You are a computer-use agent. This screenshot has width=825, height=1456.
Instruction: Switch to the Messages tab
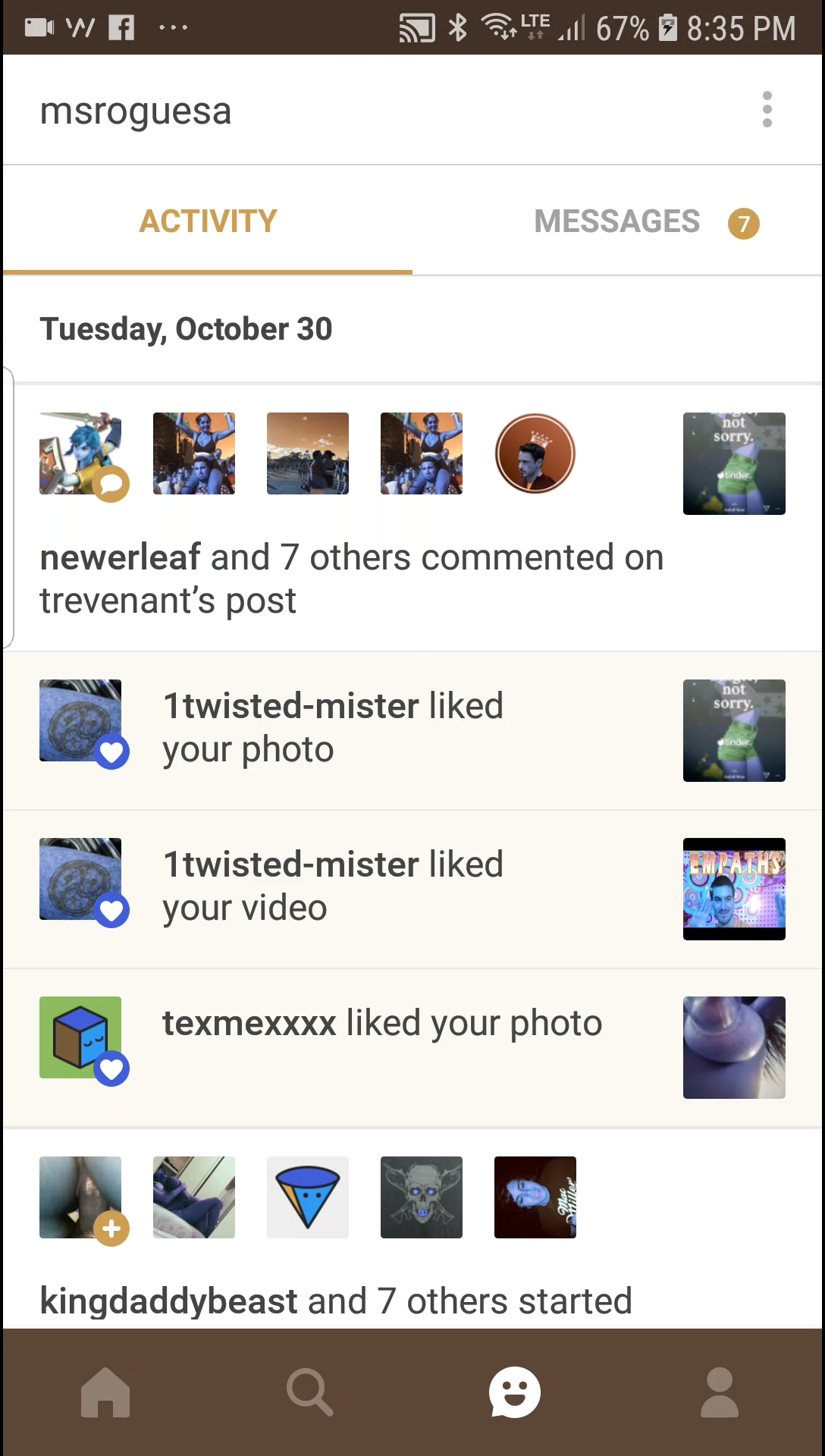click(x=617, y=221)
